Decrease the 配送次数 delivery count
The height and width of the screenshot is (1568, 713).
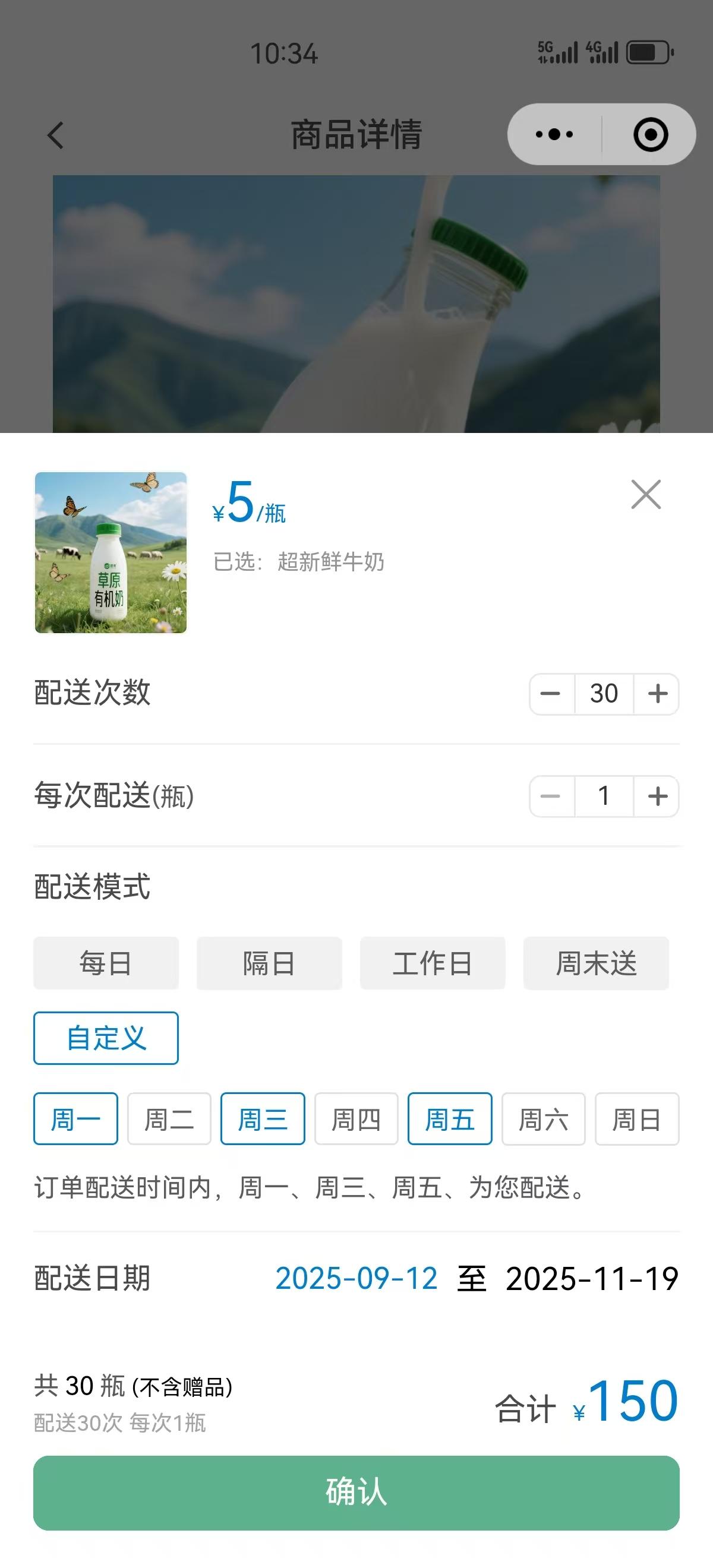551,694
